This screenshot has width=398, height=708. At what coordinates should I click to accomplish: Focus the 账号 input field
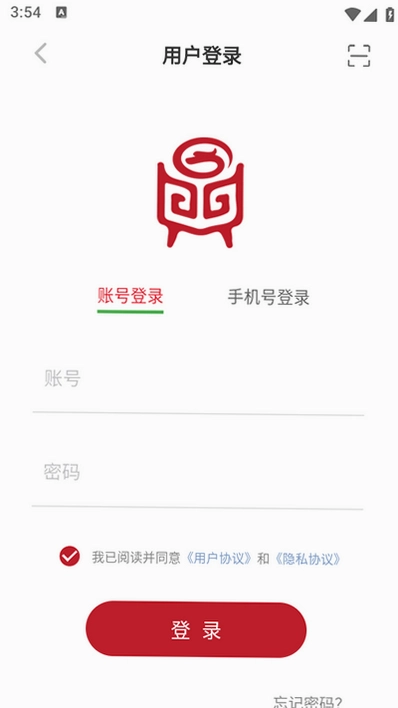tap(198, 378)
